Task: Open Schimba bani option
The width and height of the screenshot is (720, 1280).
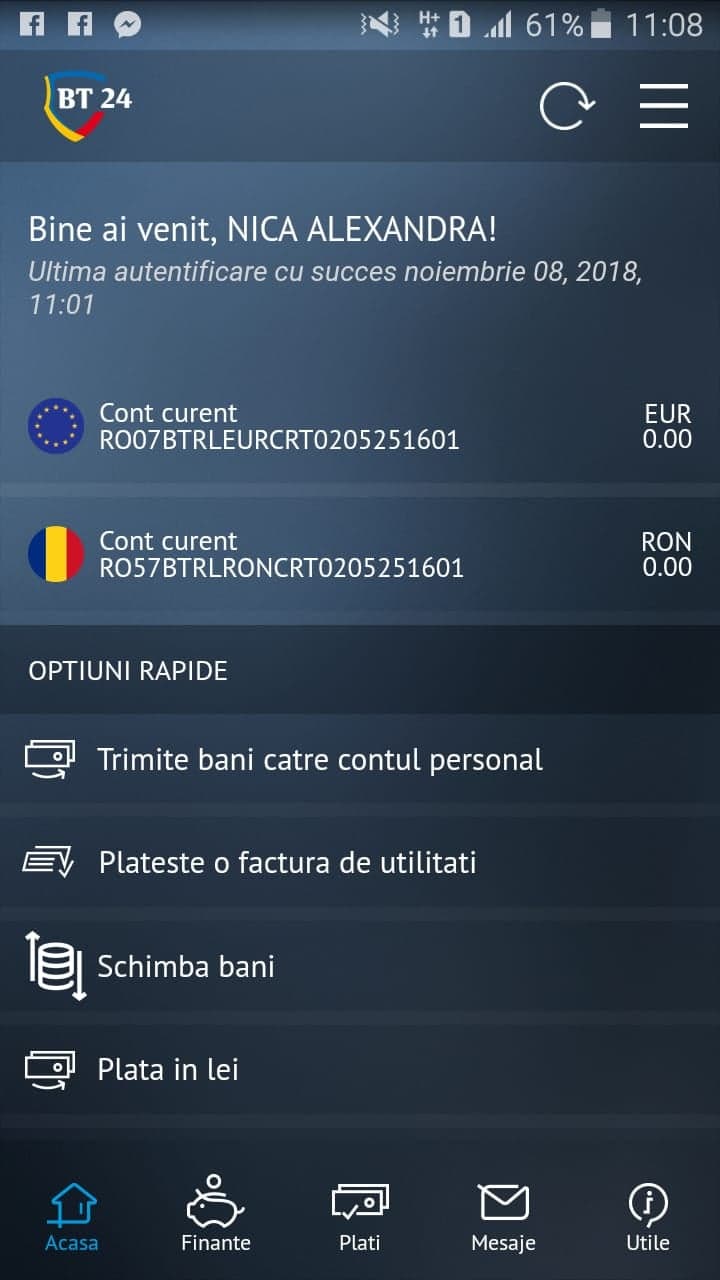Action: pos(186,967)
